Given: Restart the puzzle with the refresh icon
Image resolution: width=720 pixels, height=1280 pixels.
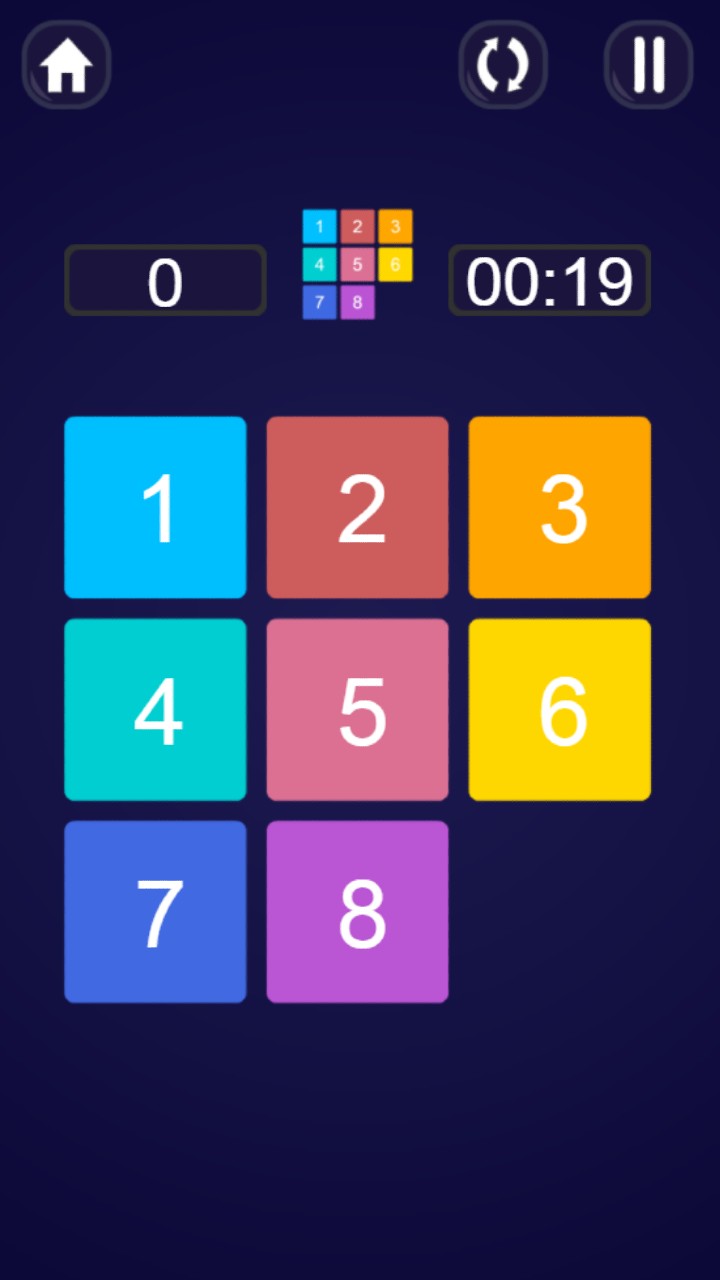Looking at the screenshot, I should click(x=503, y=65).
